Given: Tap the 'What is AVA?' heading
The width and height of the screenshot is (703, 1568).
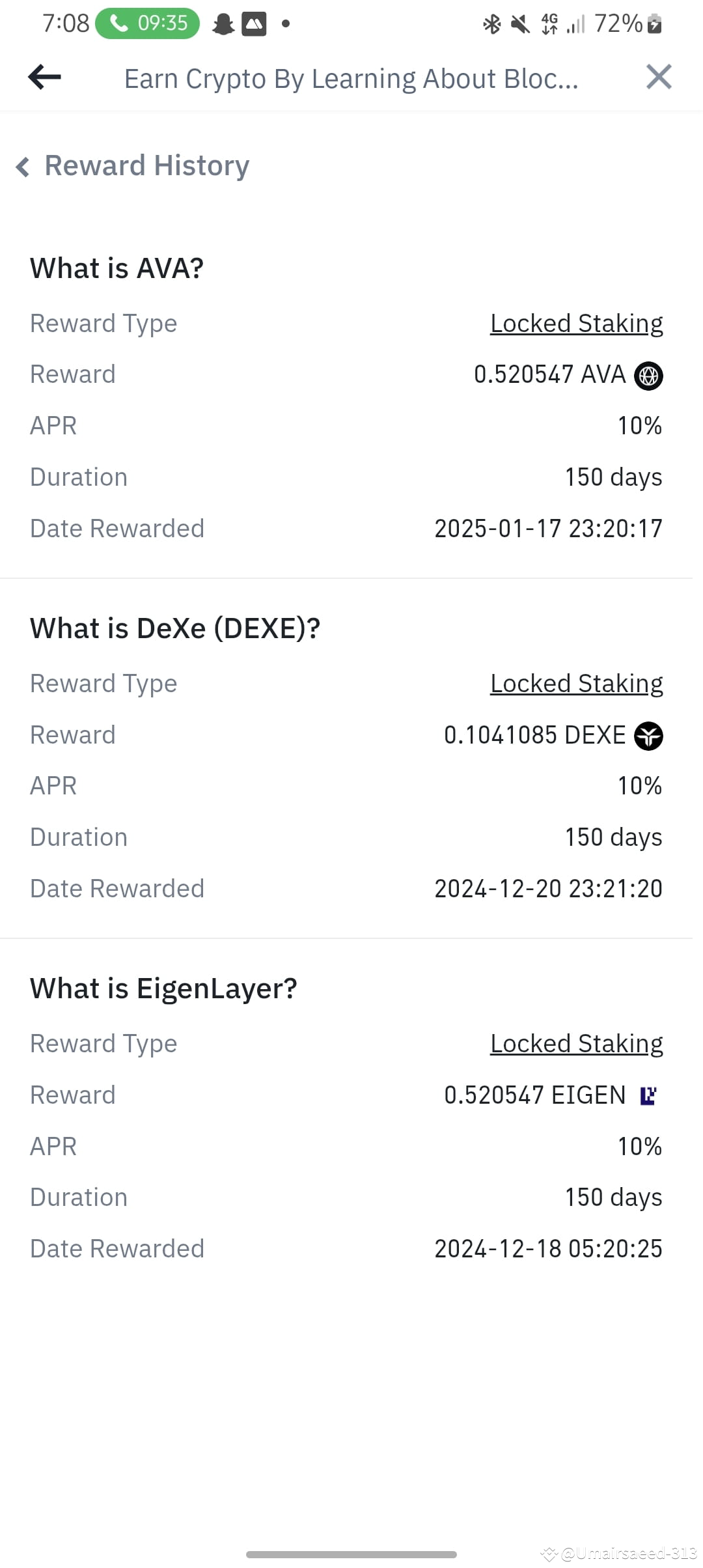Looking at the screenshot, I should 117,267.
